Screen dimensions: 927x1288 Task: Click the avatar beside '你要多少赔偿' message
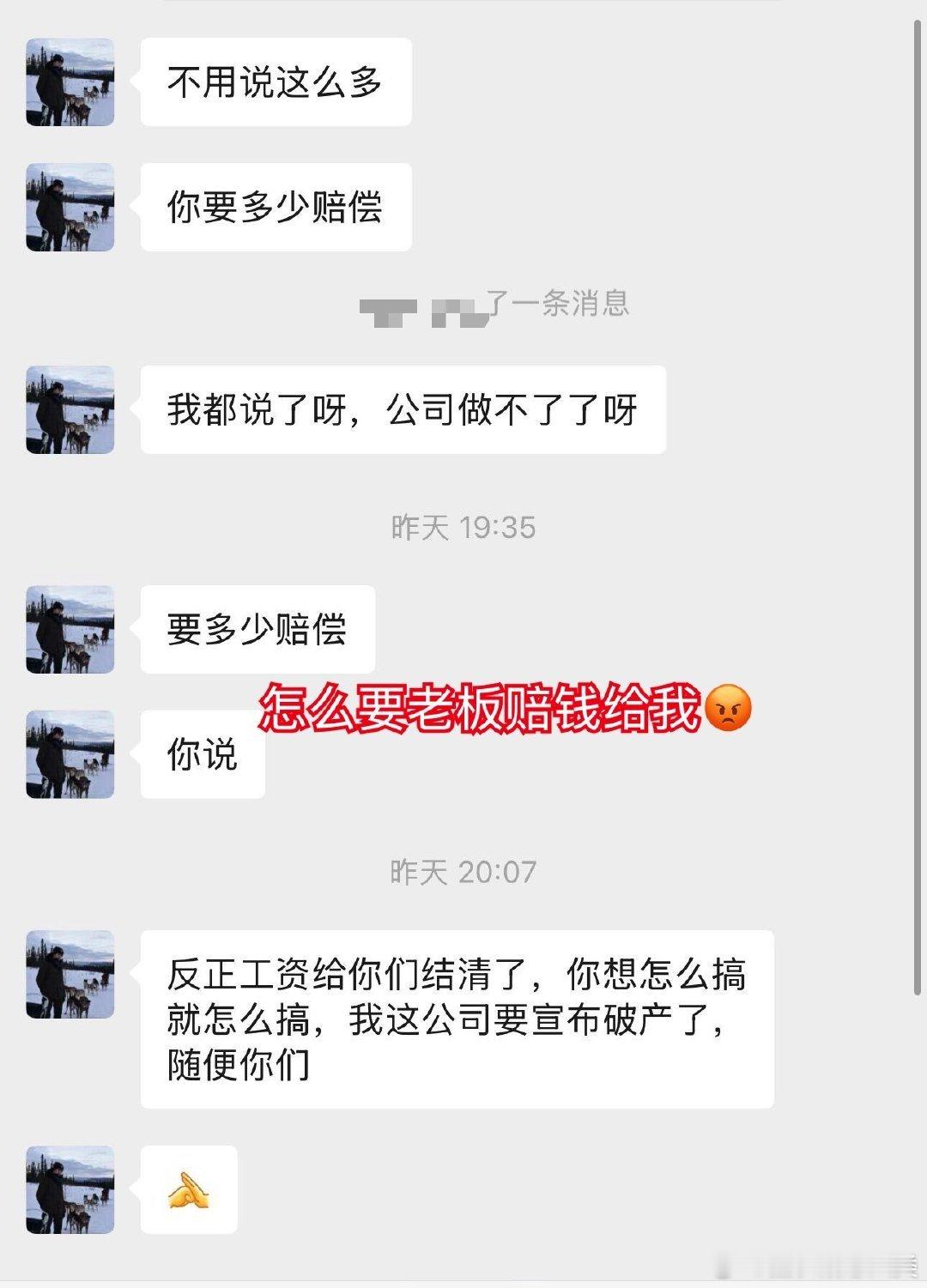coord(71,206)
